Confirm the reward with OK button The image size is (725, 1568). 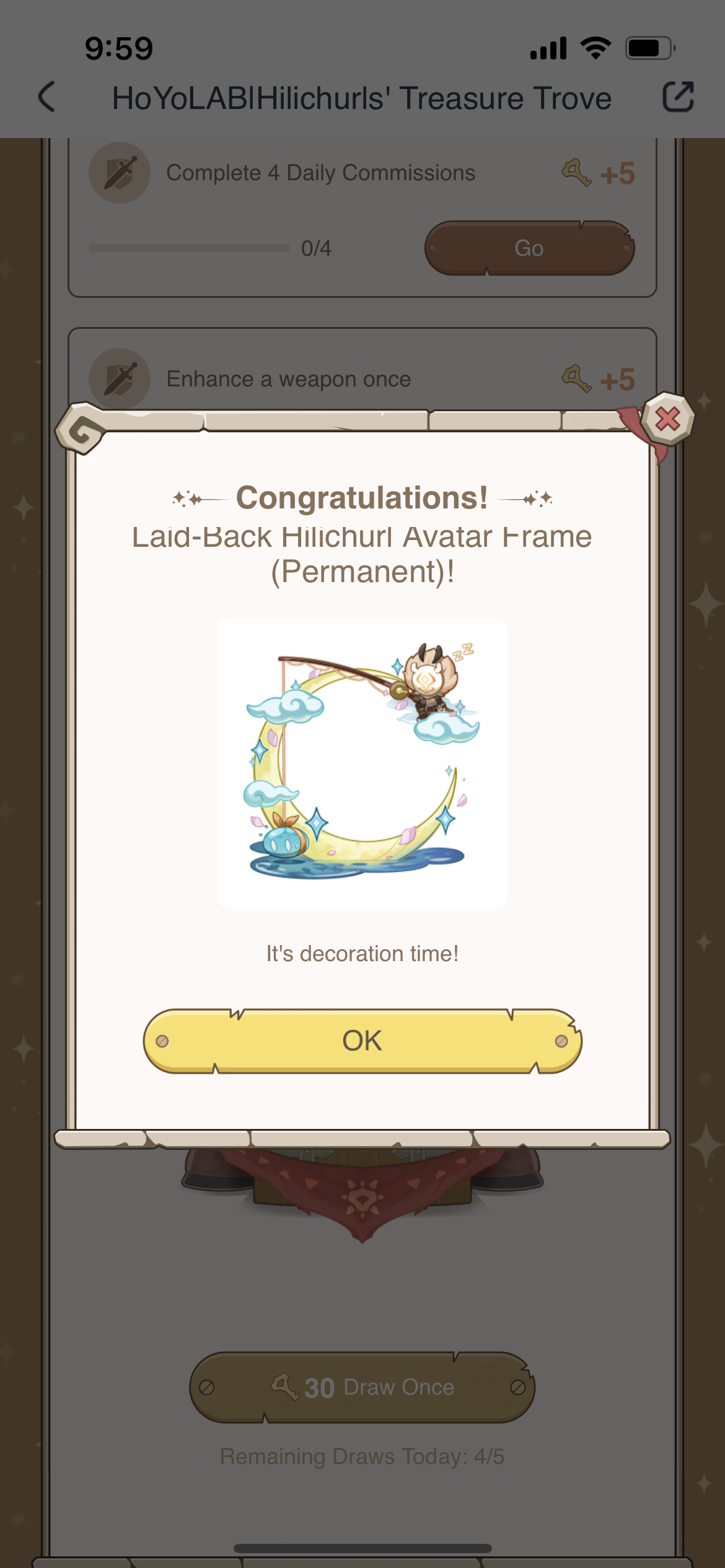coord(362,1041)
